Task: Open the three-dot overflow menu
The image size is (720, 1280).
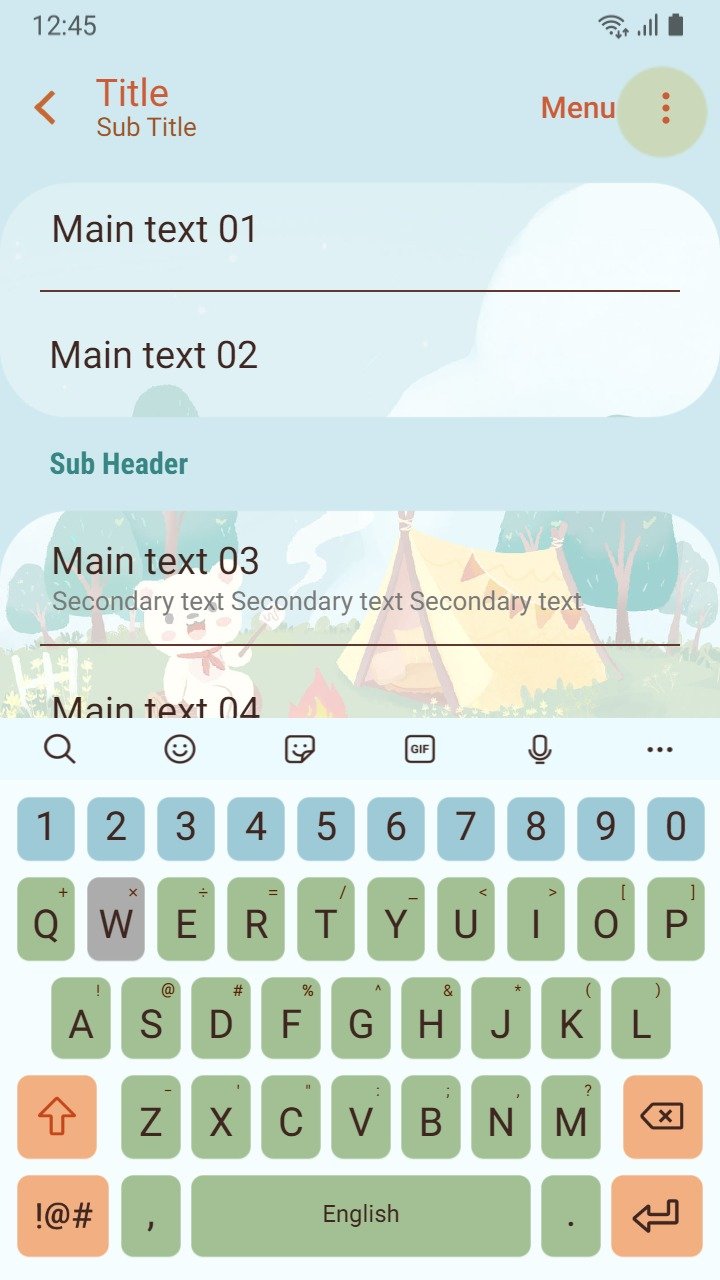Action: click(664, 109)
